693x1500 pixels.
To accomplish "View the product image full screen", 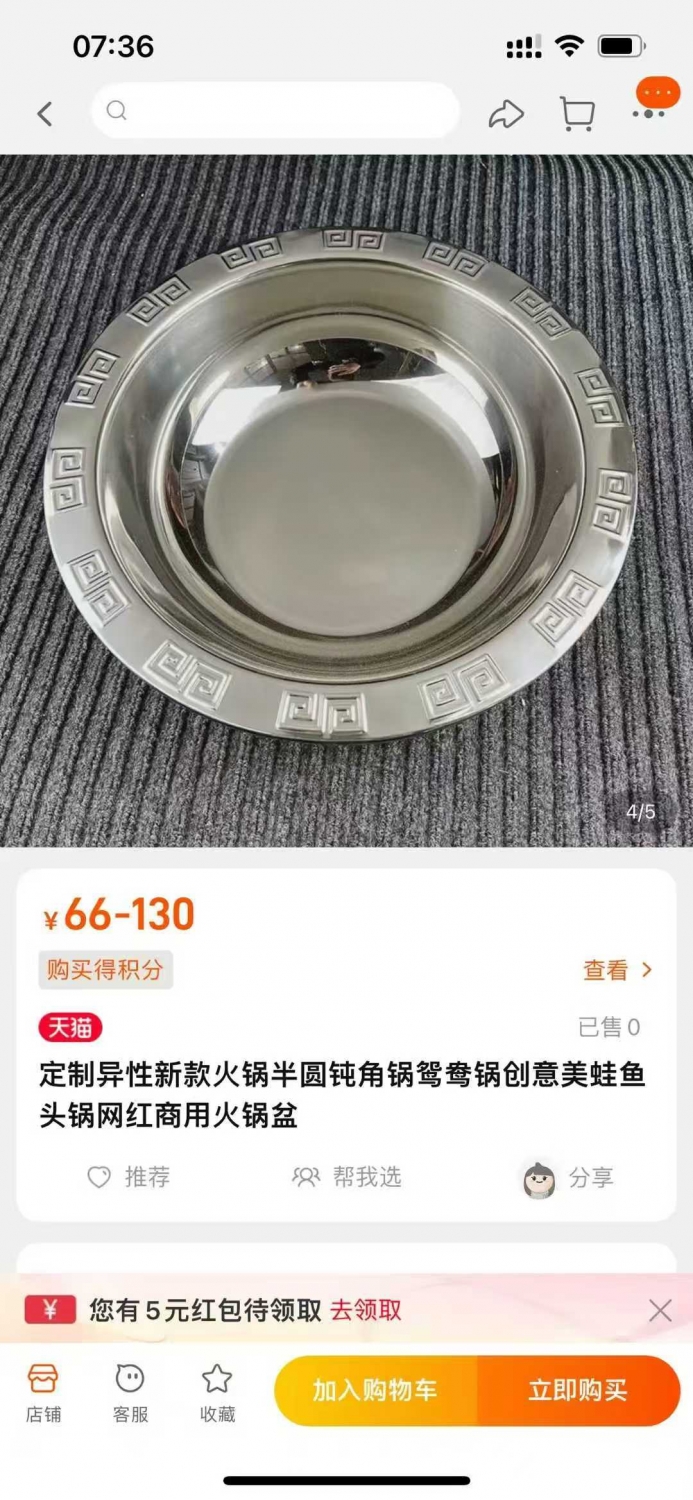I will click(346, 500).
